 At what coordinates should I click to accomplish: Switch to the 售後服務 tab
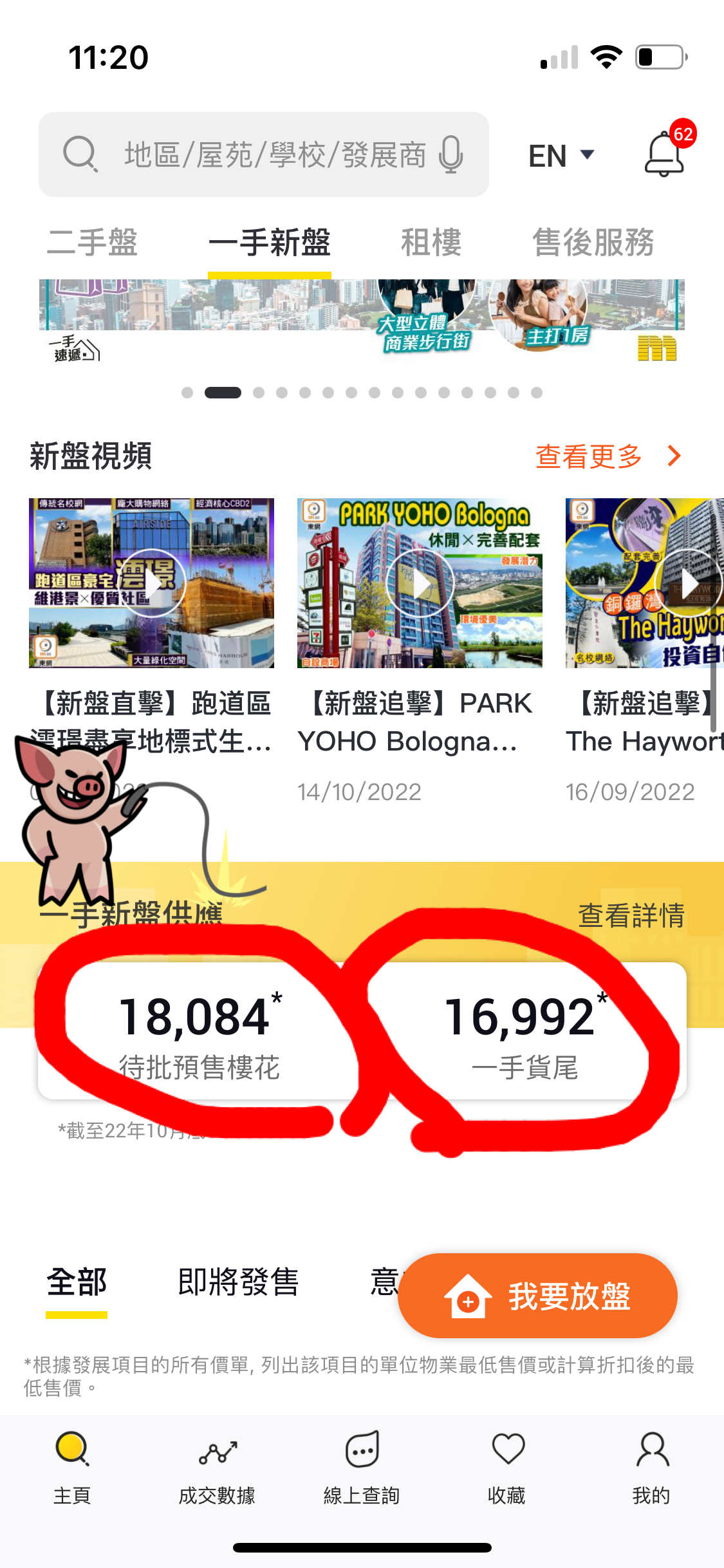pos(593,243)
